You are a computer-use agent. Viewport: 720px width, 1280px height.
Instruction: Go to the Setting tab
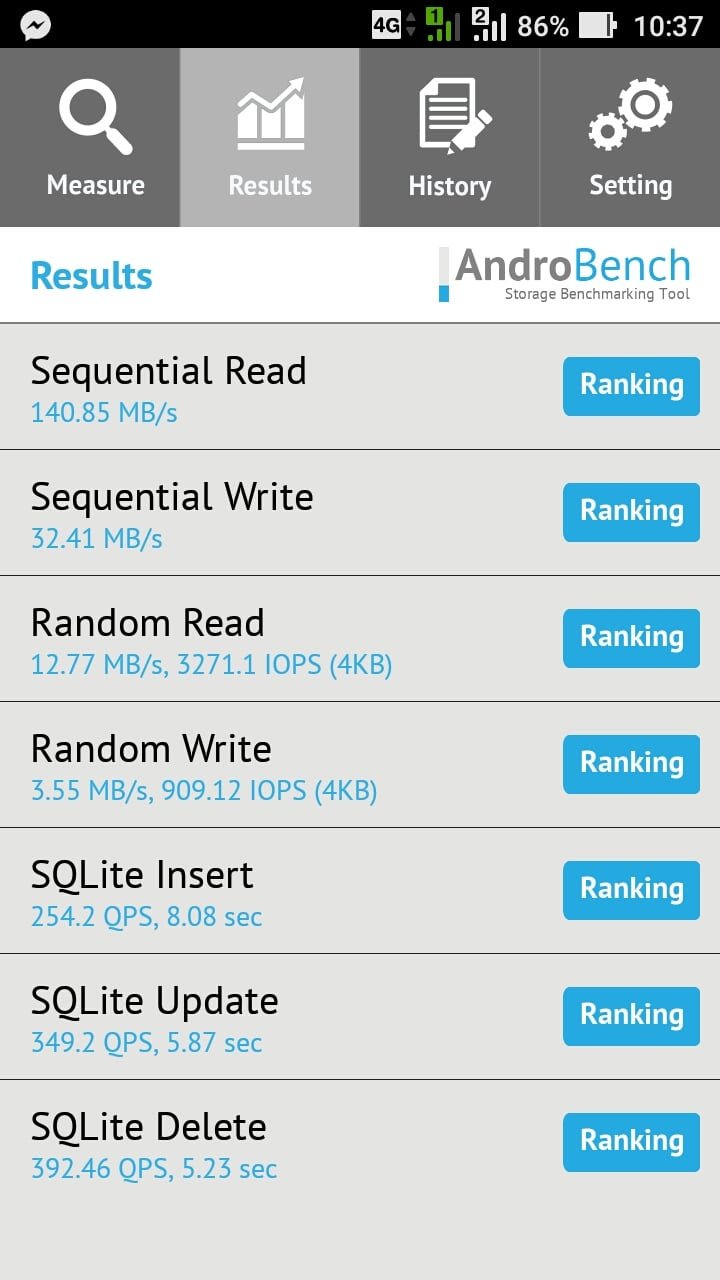pyautogui.click(x=630, y=138)
